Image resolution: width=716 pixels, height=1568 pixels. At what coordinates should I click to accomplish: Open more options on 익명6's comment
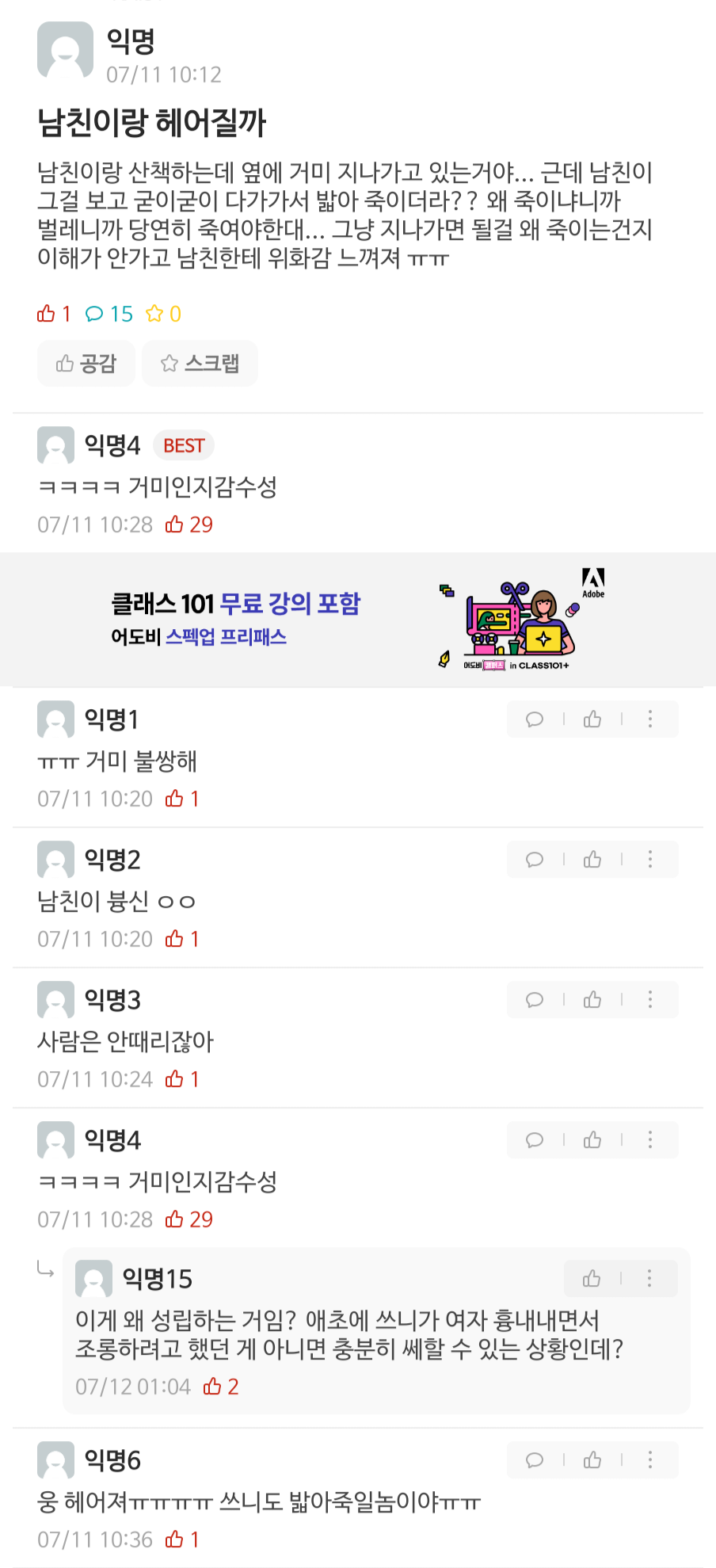tap(650, 1460)
